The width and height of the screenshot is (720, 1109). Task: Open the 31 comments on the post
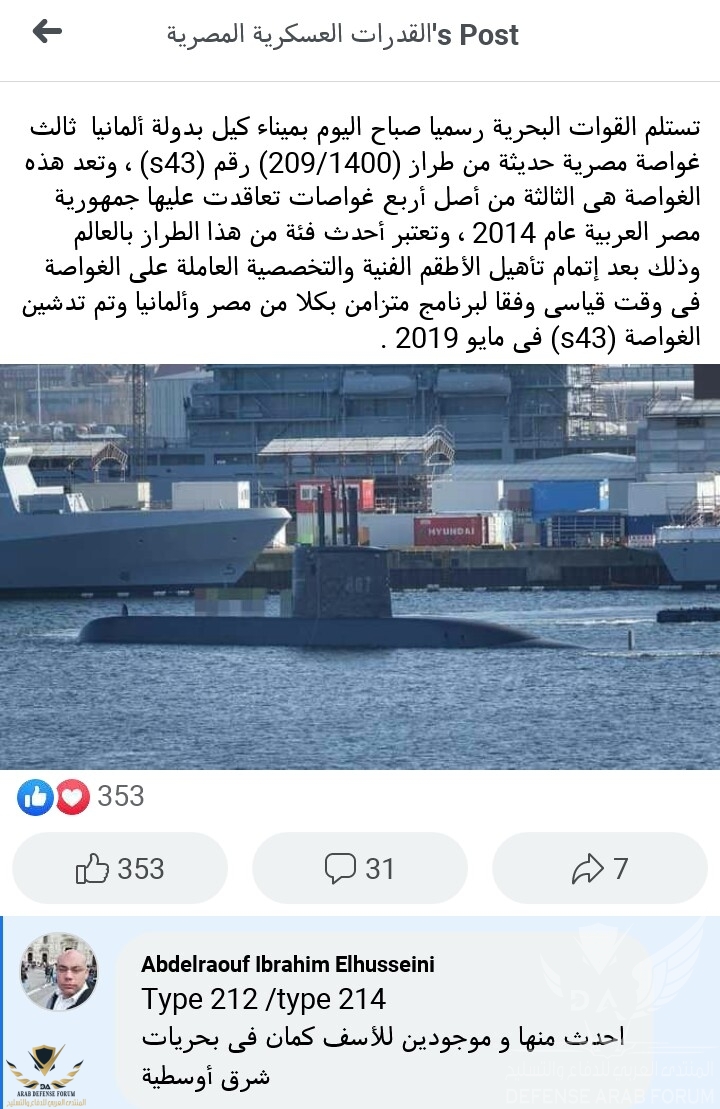360,868
